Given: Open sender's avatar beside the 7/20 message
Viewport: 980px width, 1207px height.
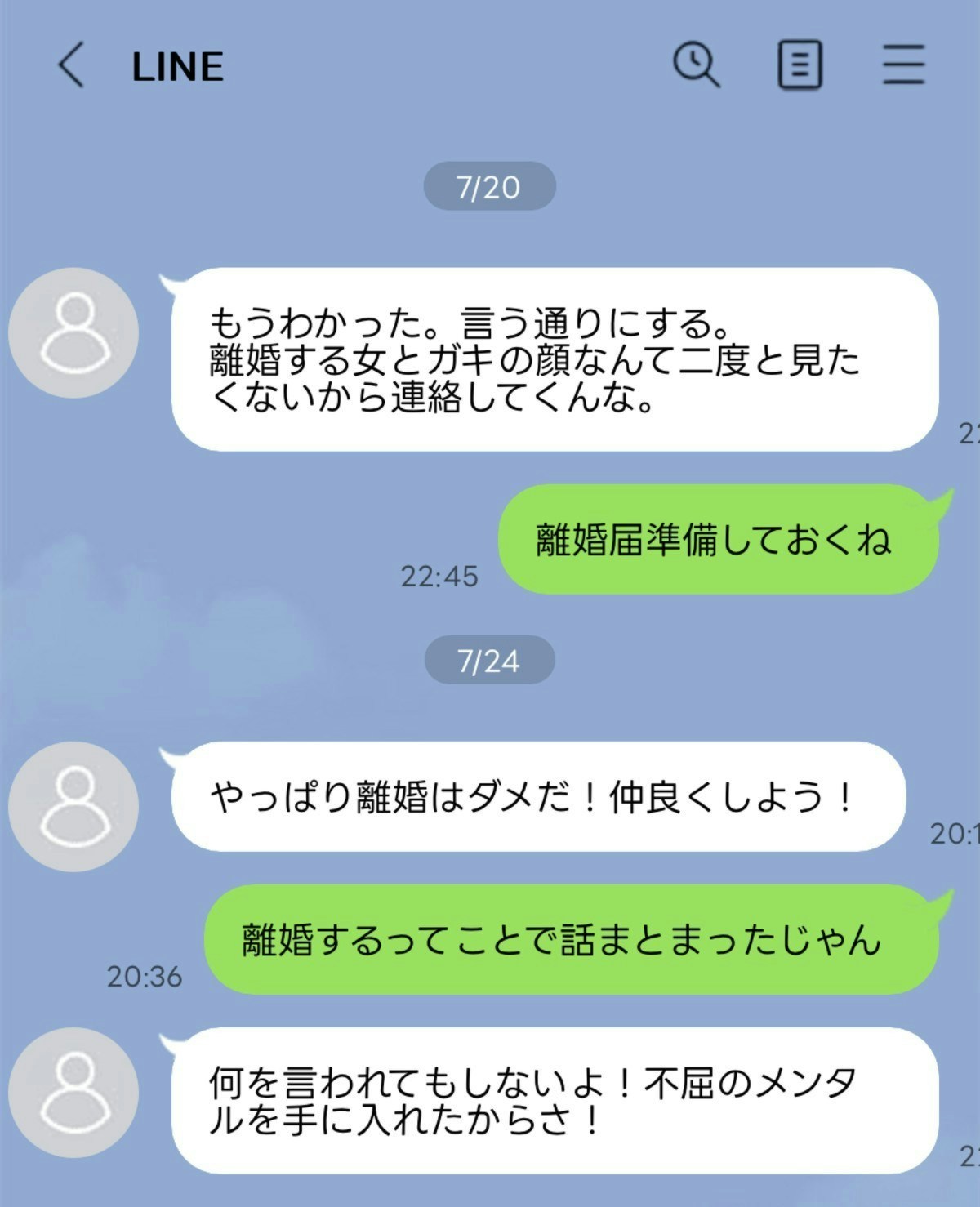Looking at the screenshot, I should pyautogui.click(x=73, y=333).
